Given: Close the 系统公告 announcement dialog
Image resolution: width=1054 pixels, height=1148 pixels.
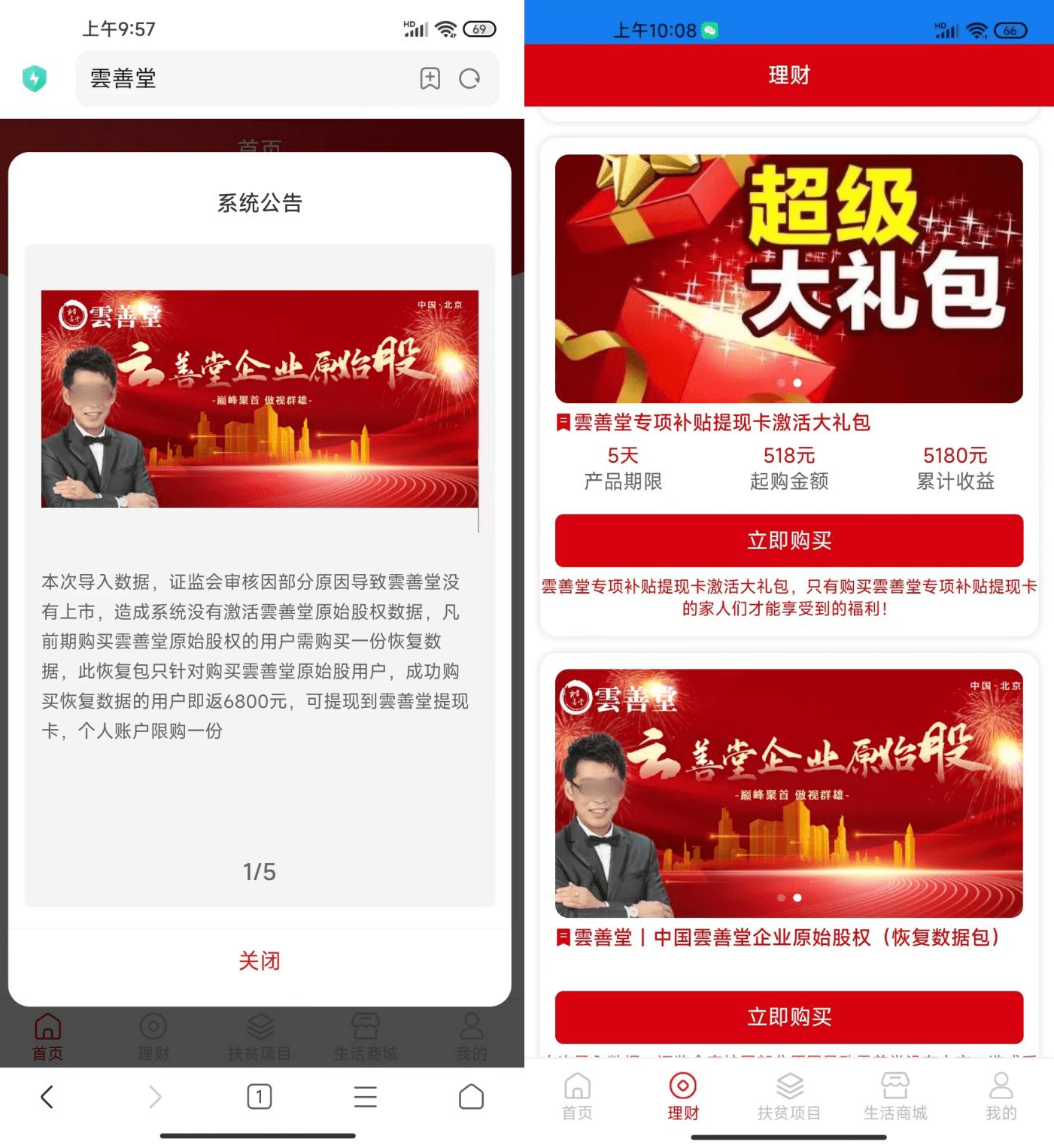Looking at the screenshot, I should (x=260, y=961).
